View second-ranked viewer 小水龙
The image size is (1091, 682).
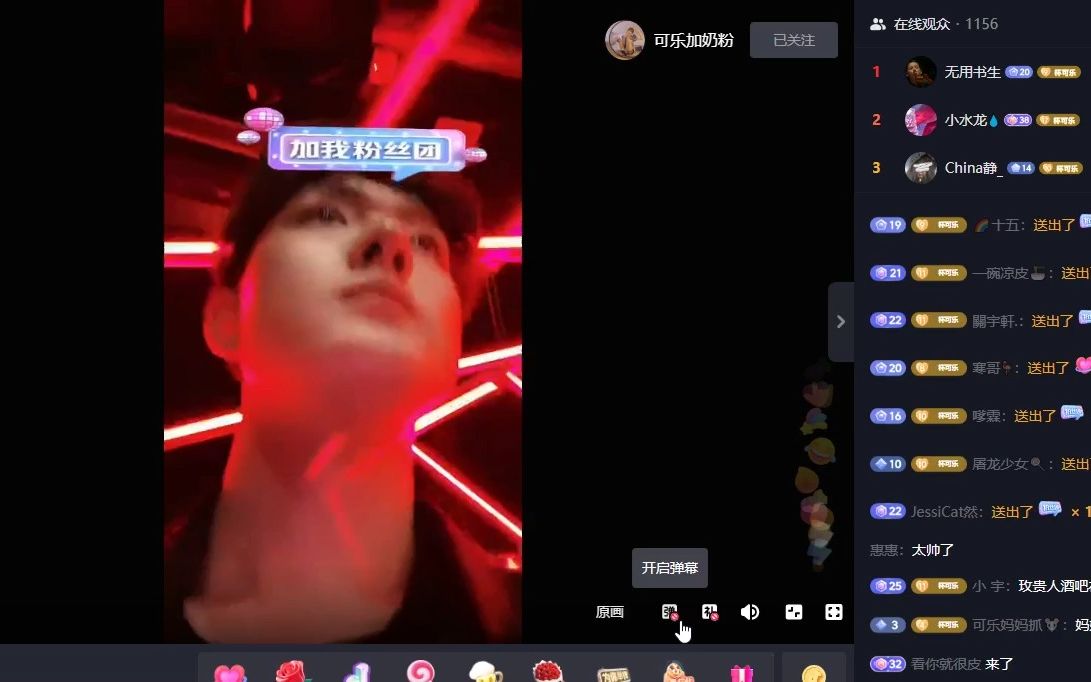pos(921,120)
